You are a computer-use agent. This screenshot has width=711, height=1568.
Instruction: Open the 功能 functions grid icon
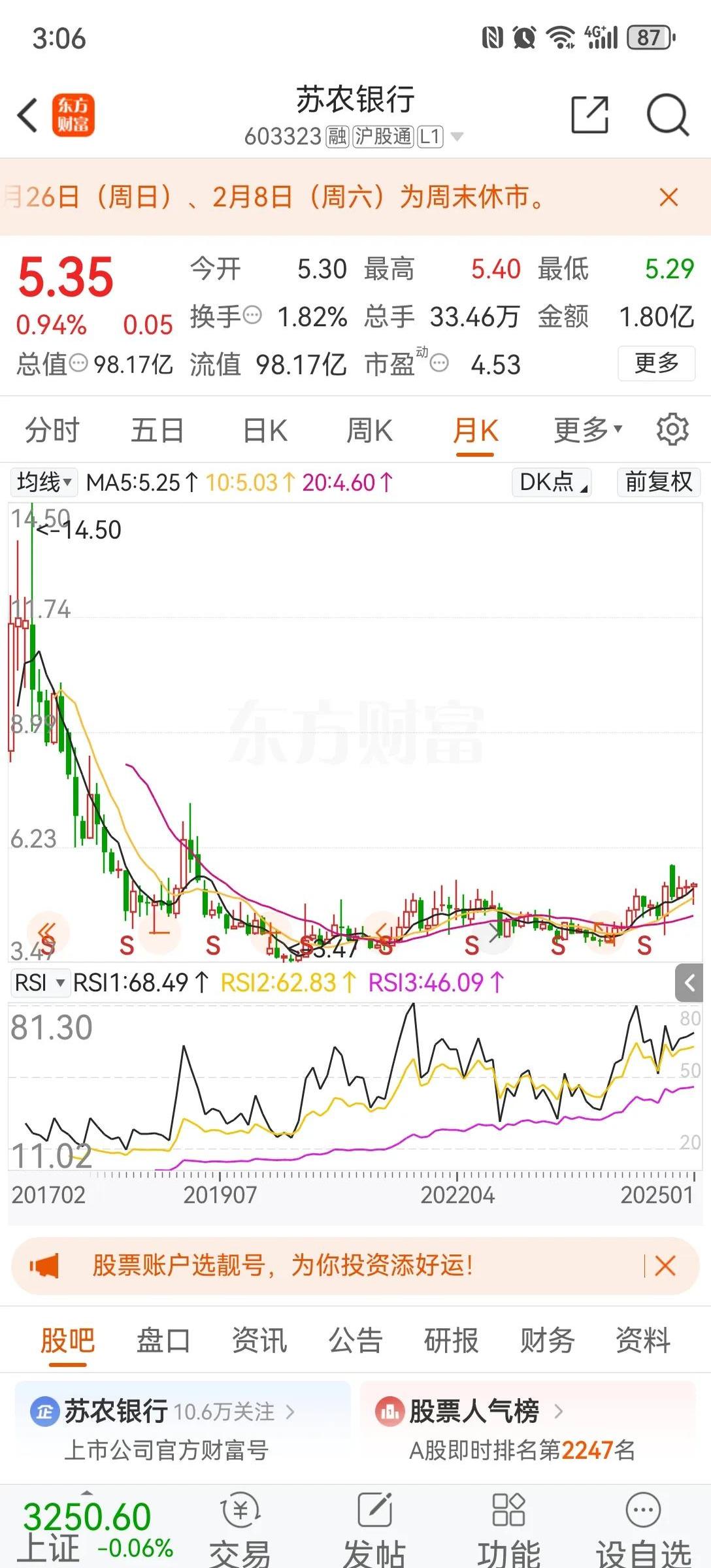[x=508, y=1522]
